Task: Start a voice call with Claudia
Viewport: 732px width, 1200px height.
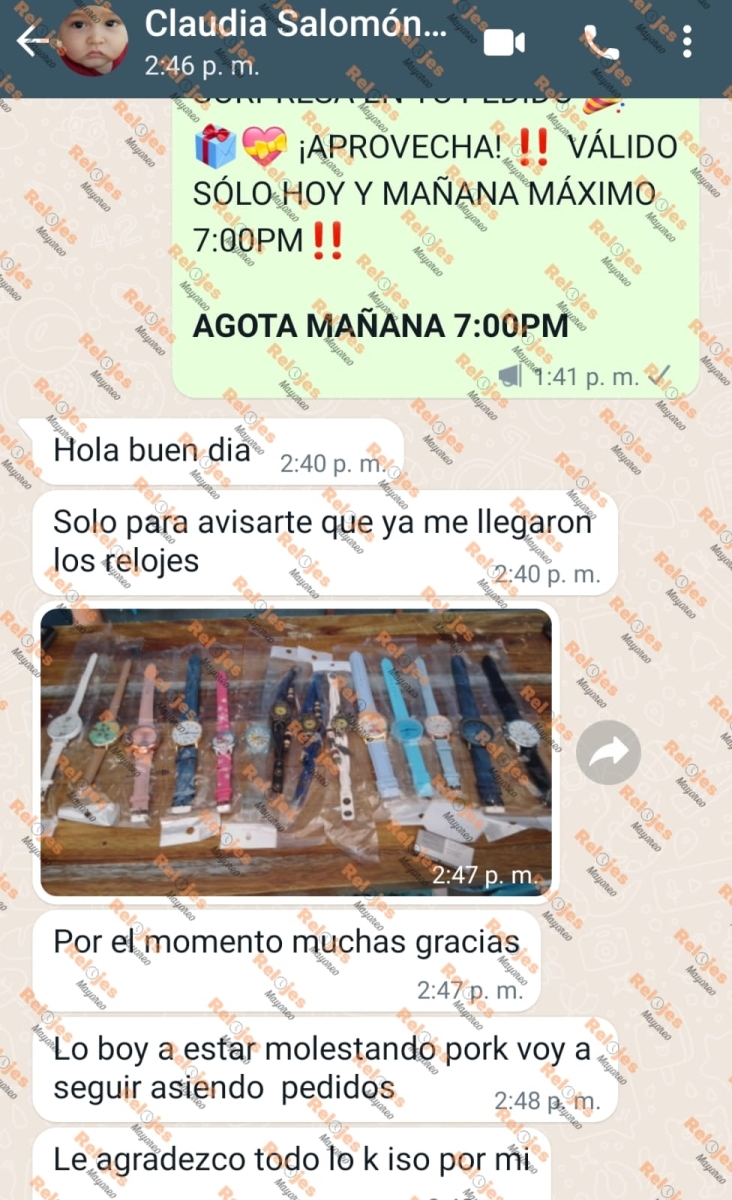Action: coord(601,43)
